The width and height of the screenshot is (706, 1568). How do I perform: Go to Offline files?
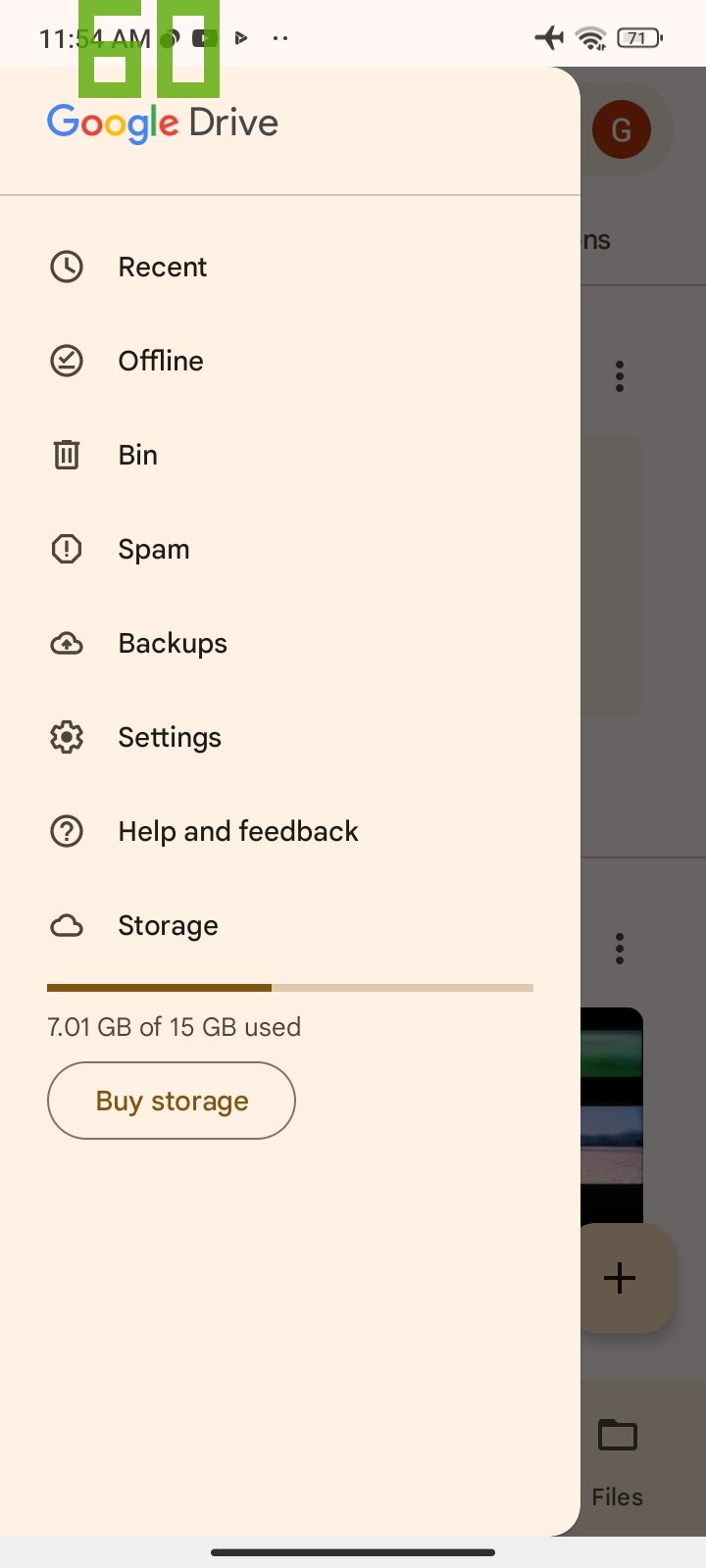coord(290,361)
